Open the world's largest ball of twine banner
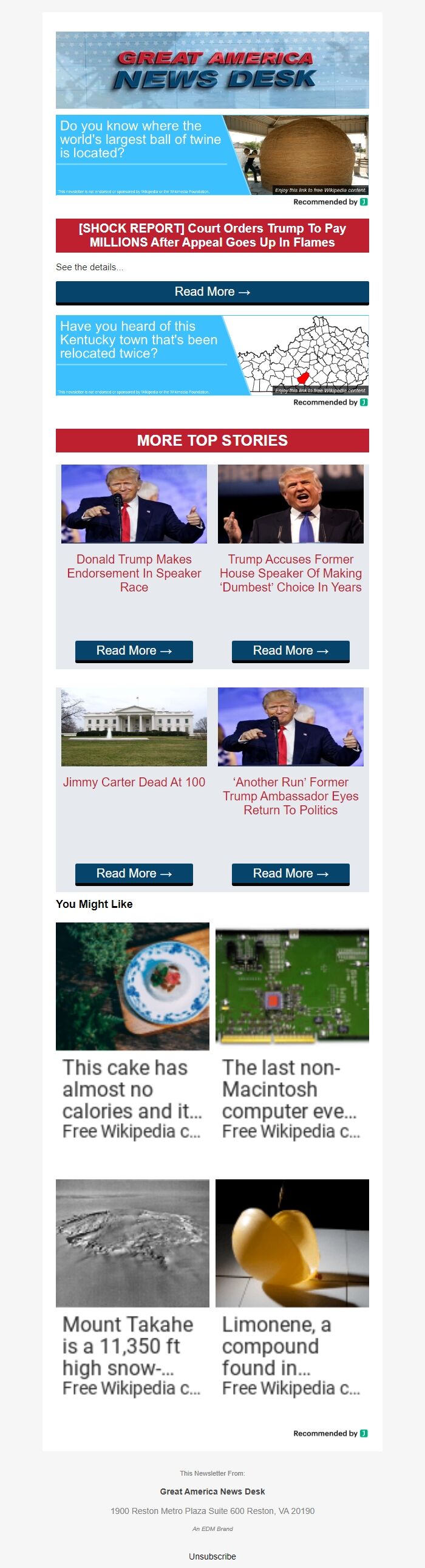Viewport: 425px width, 1568px height. pos(212,155)
